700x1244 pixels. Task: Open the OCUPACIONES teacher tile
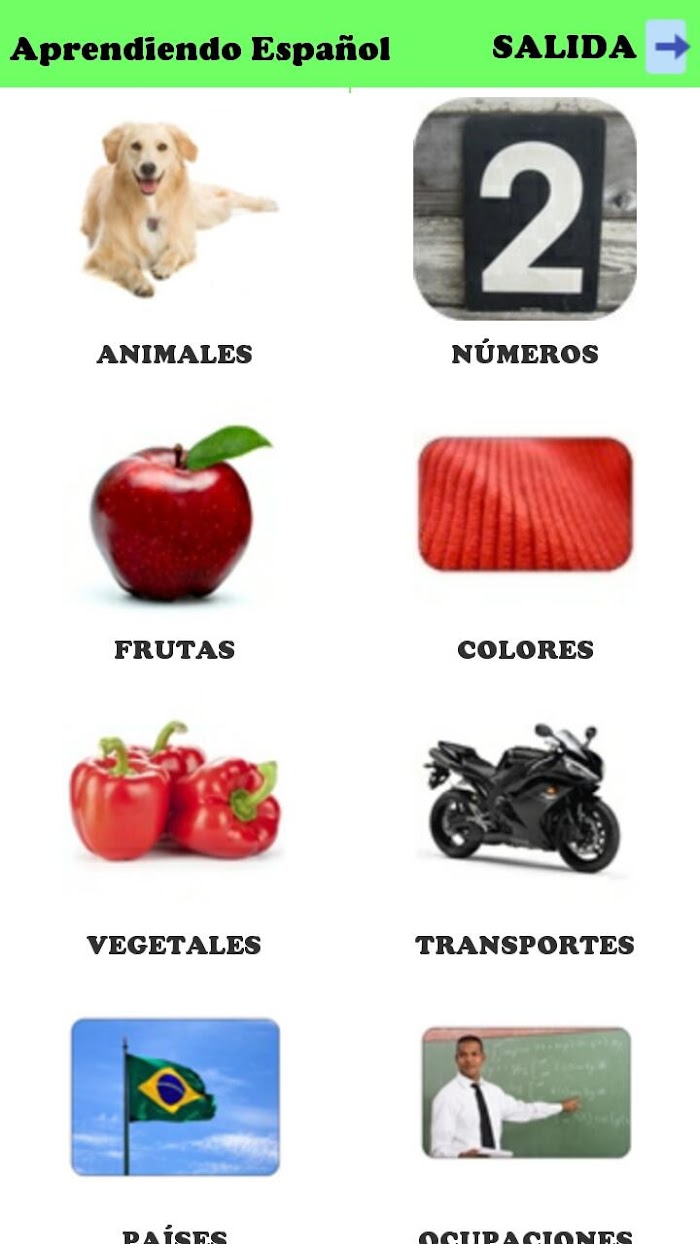tap(526, 1092)
